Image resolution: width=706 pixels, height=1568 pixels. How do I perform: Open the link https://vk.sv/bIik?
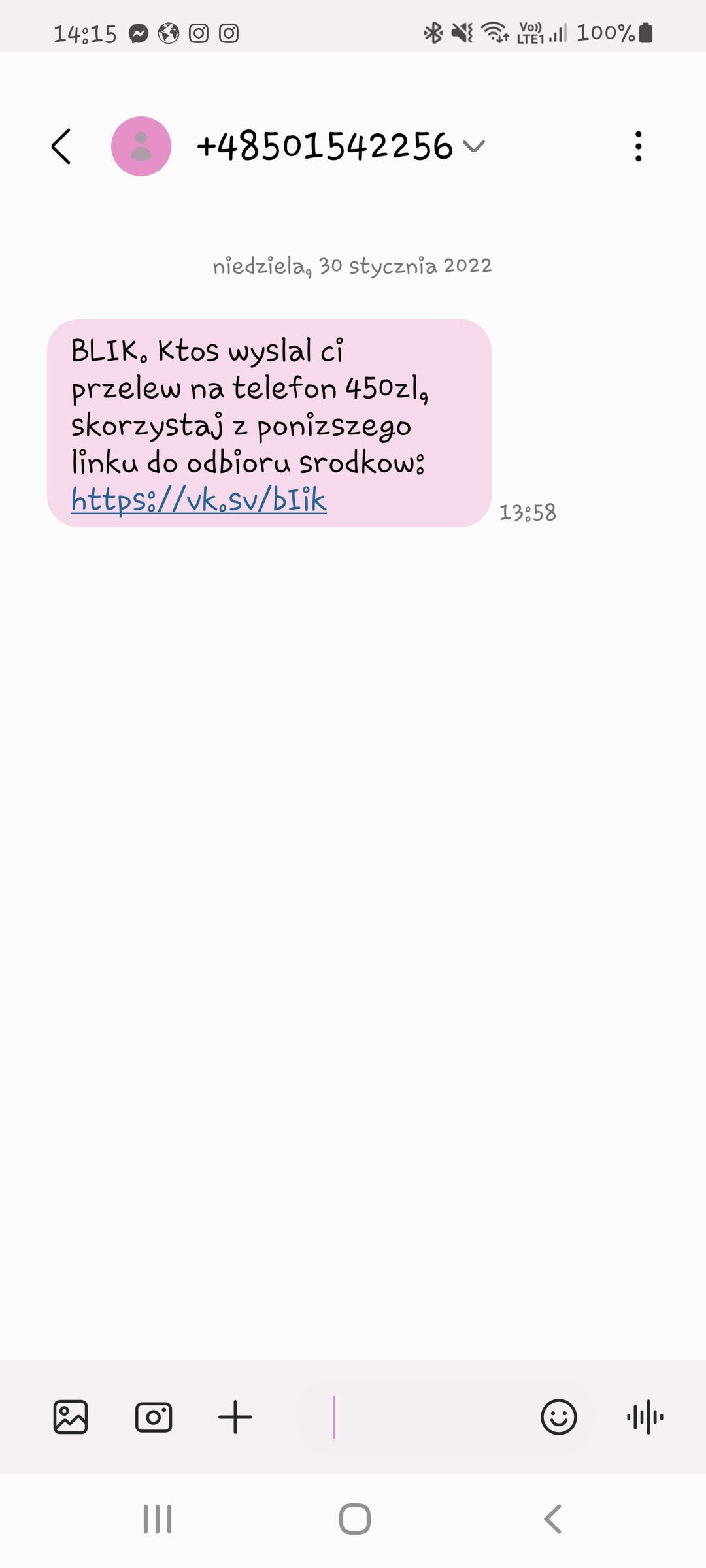(198, 500)
